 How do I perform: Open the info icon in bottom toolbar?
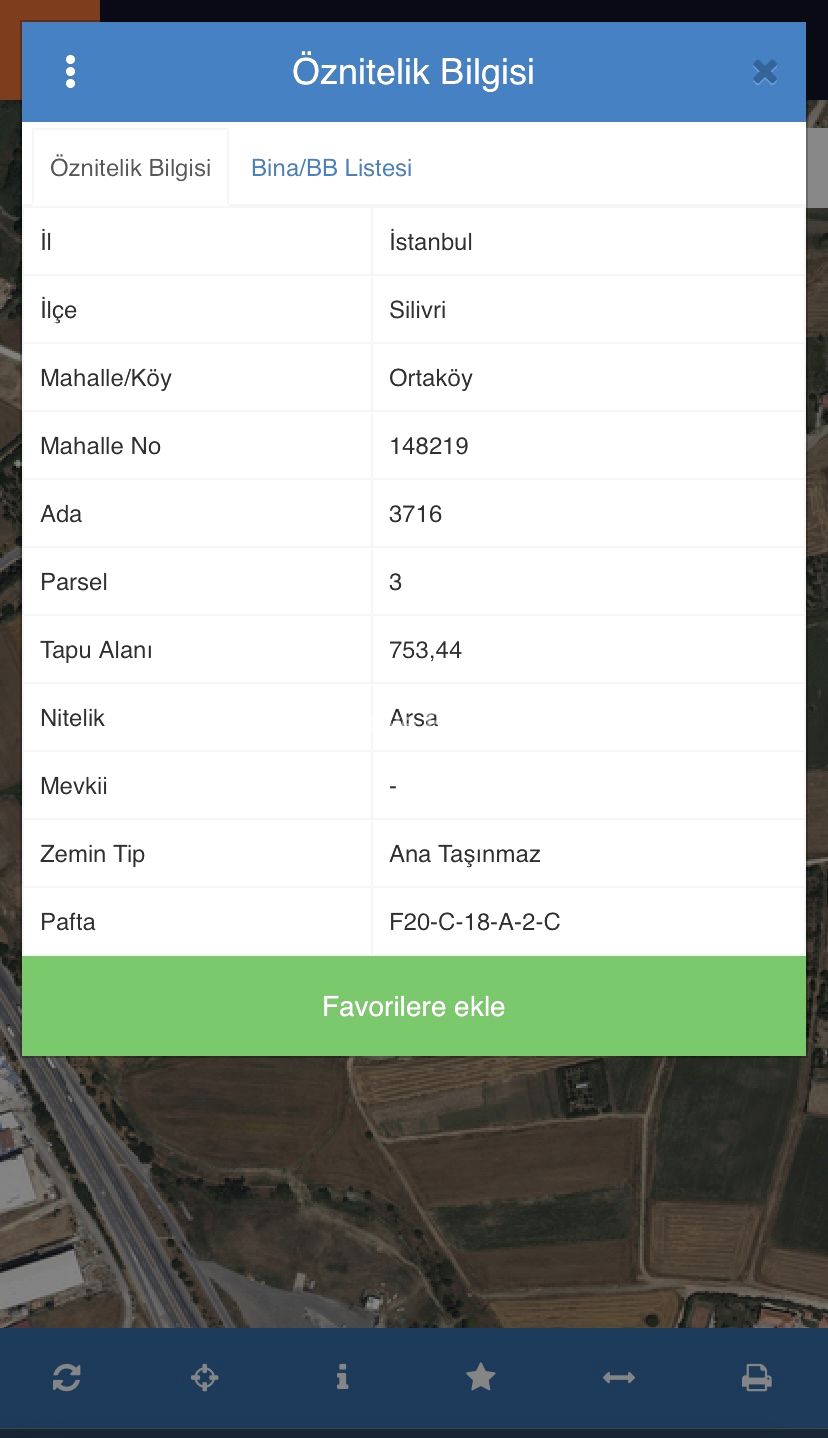tap(342, 1378)
